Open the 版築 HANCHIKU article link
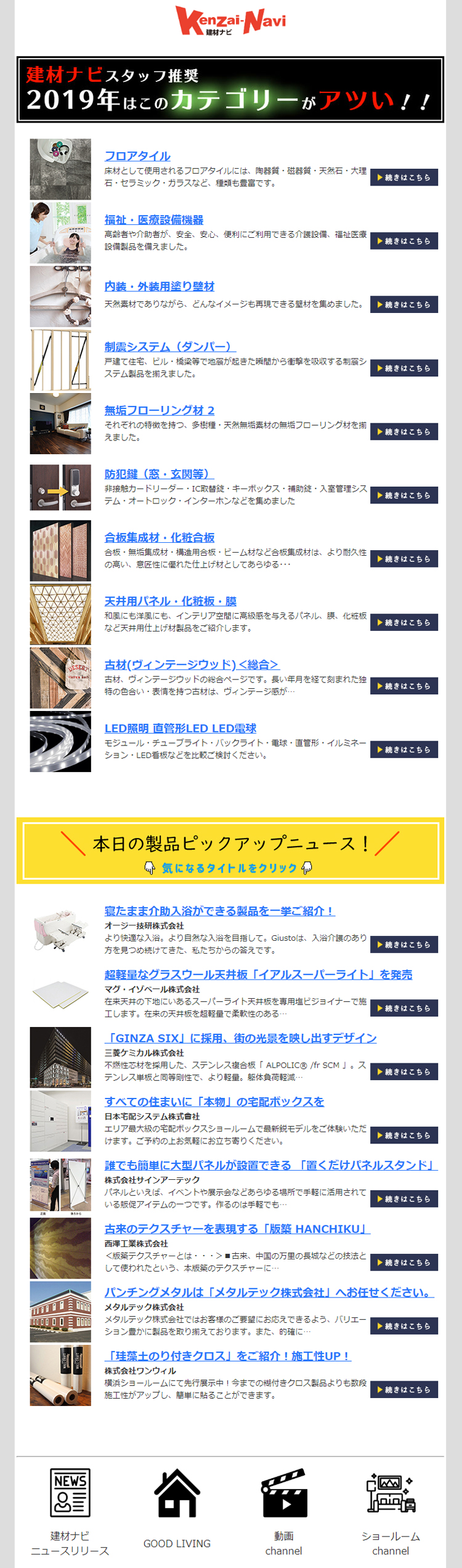Image resolution: width=462 pixels, height=1568 pixels. [x=237, y=1229]
